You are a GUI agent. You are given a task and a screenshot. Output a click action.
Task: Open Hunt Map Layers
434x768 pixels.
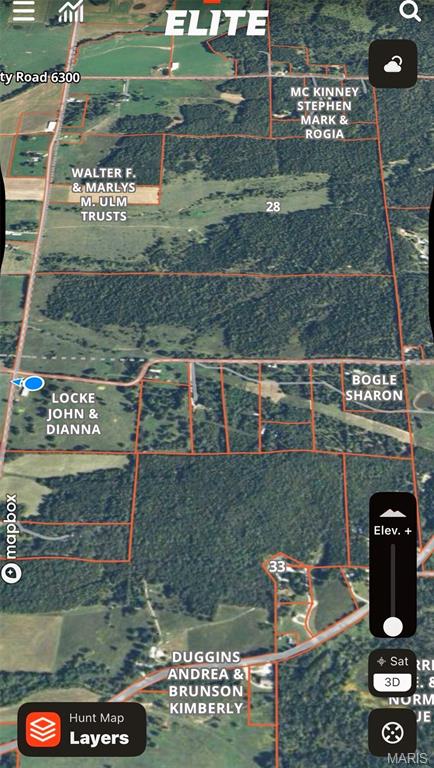(82, 729)
